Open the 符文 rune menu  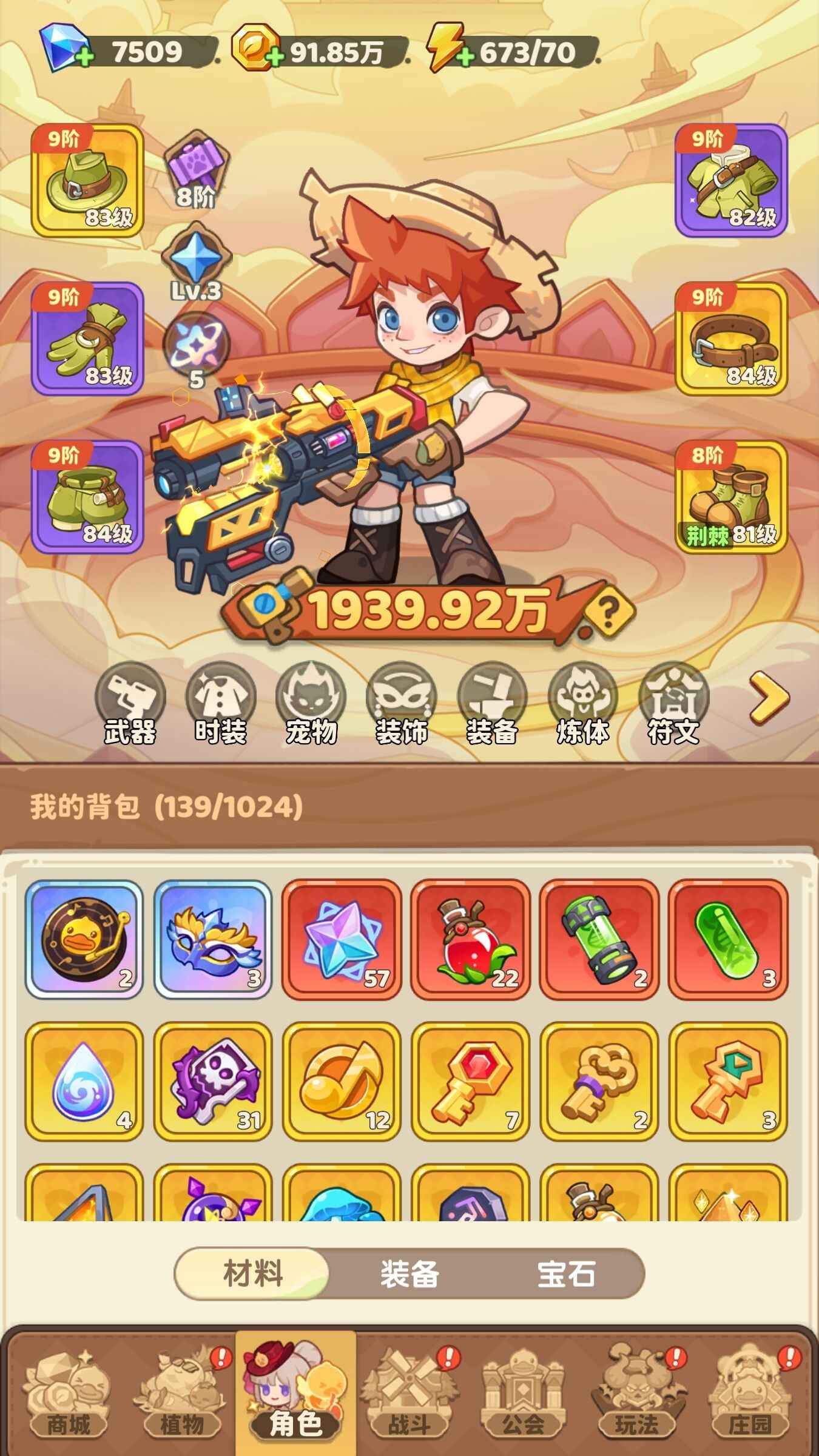click(673, 704)
